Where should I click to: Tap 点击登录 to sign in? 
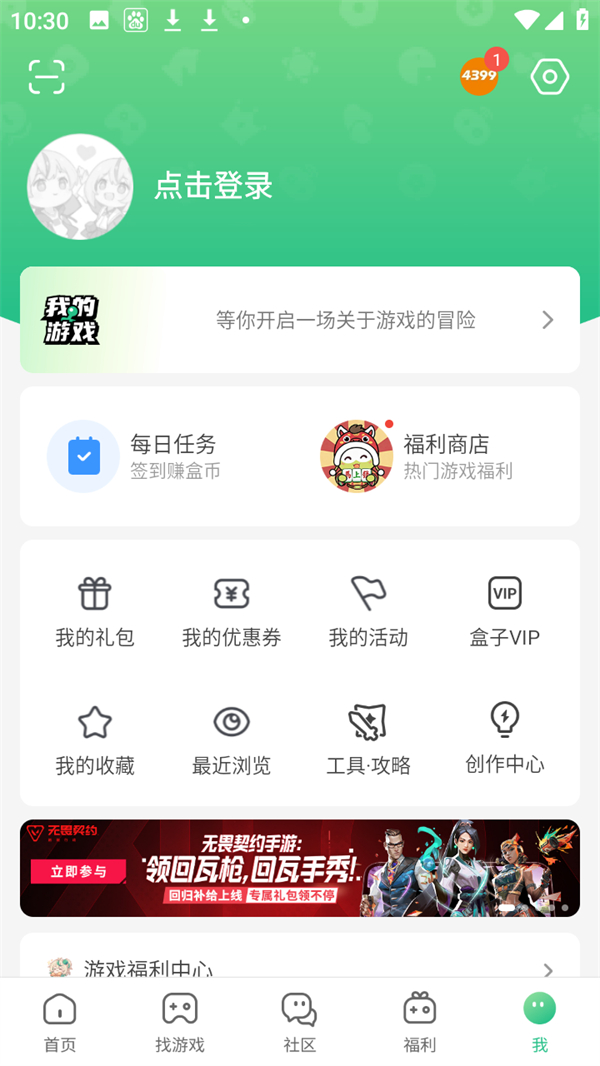point(213,186)
